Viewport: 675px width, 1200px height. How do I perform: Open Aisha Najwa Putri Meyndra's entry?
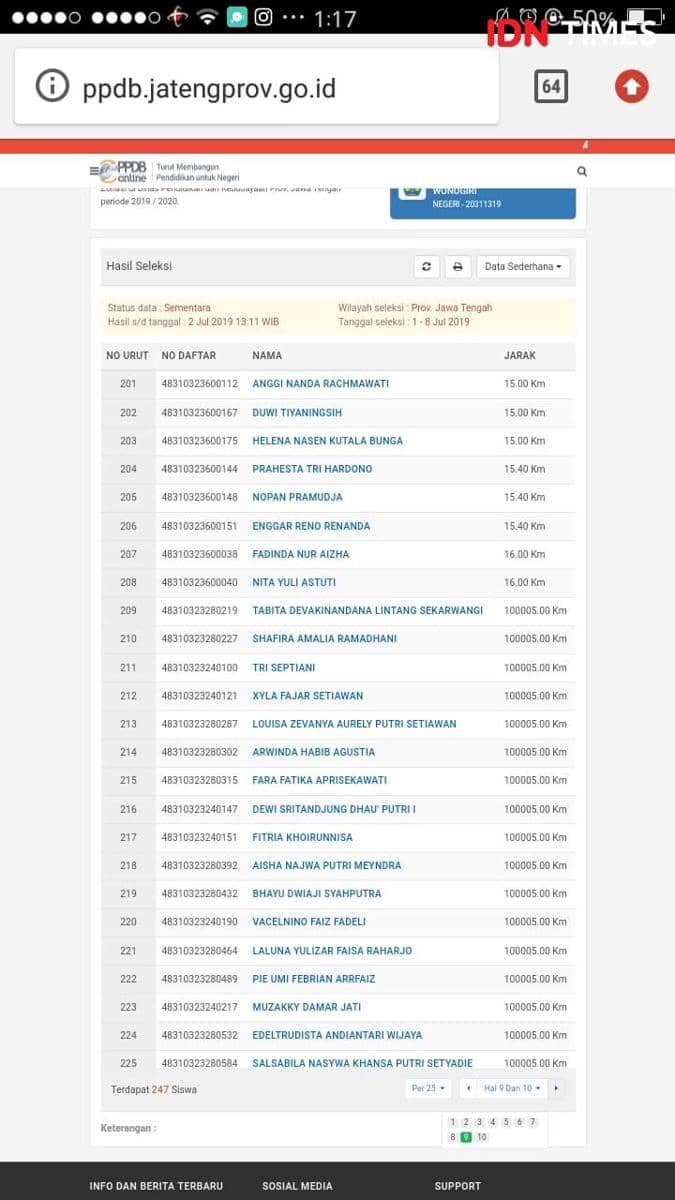point(326,865)
